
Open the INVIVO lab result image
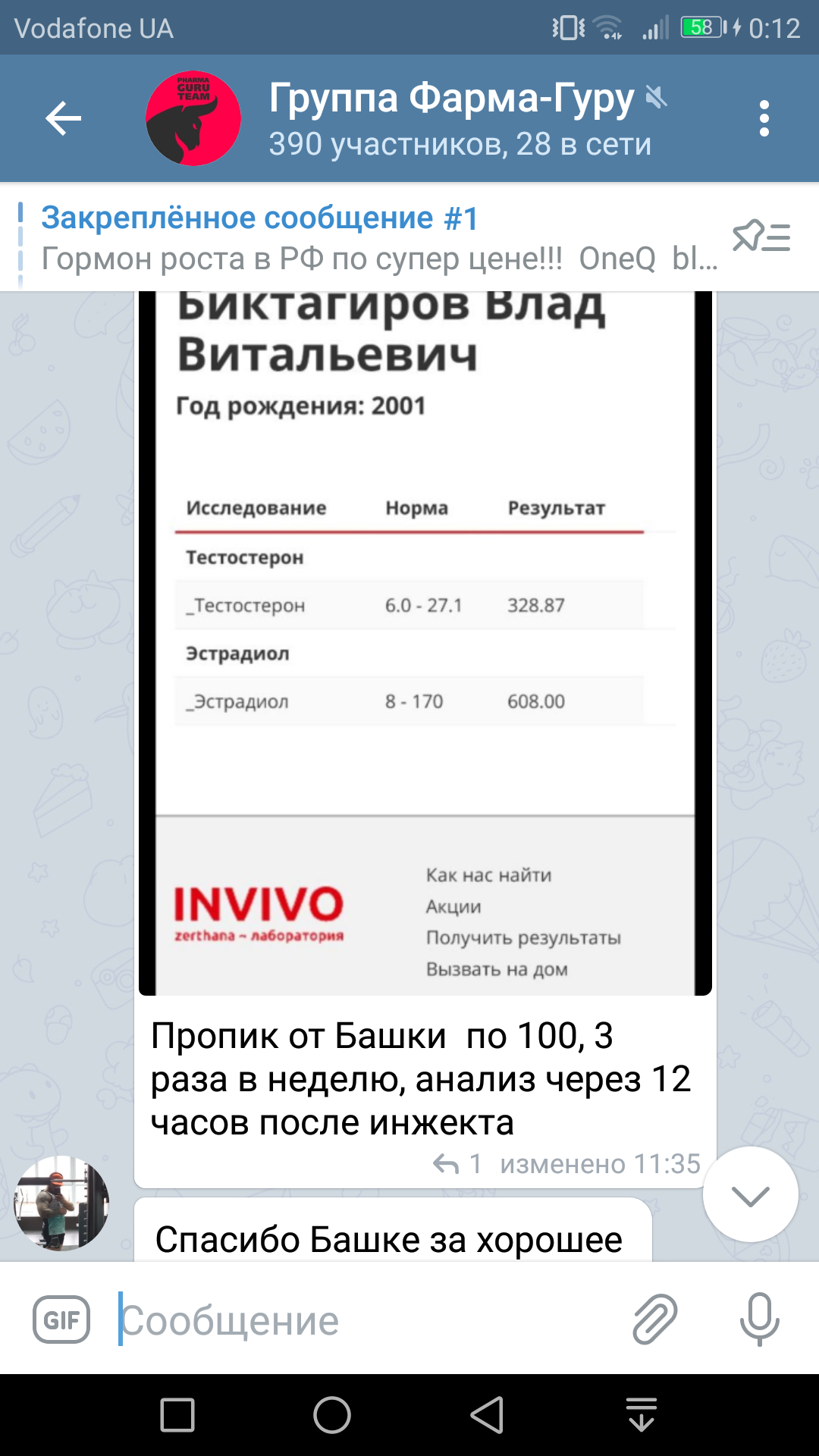pyautogui.click(x=425, y=645)
